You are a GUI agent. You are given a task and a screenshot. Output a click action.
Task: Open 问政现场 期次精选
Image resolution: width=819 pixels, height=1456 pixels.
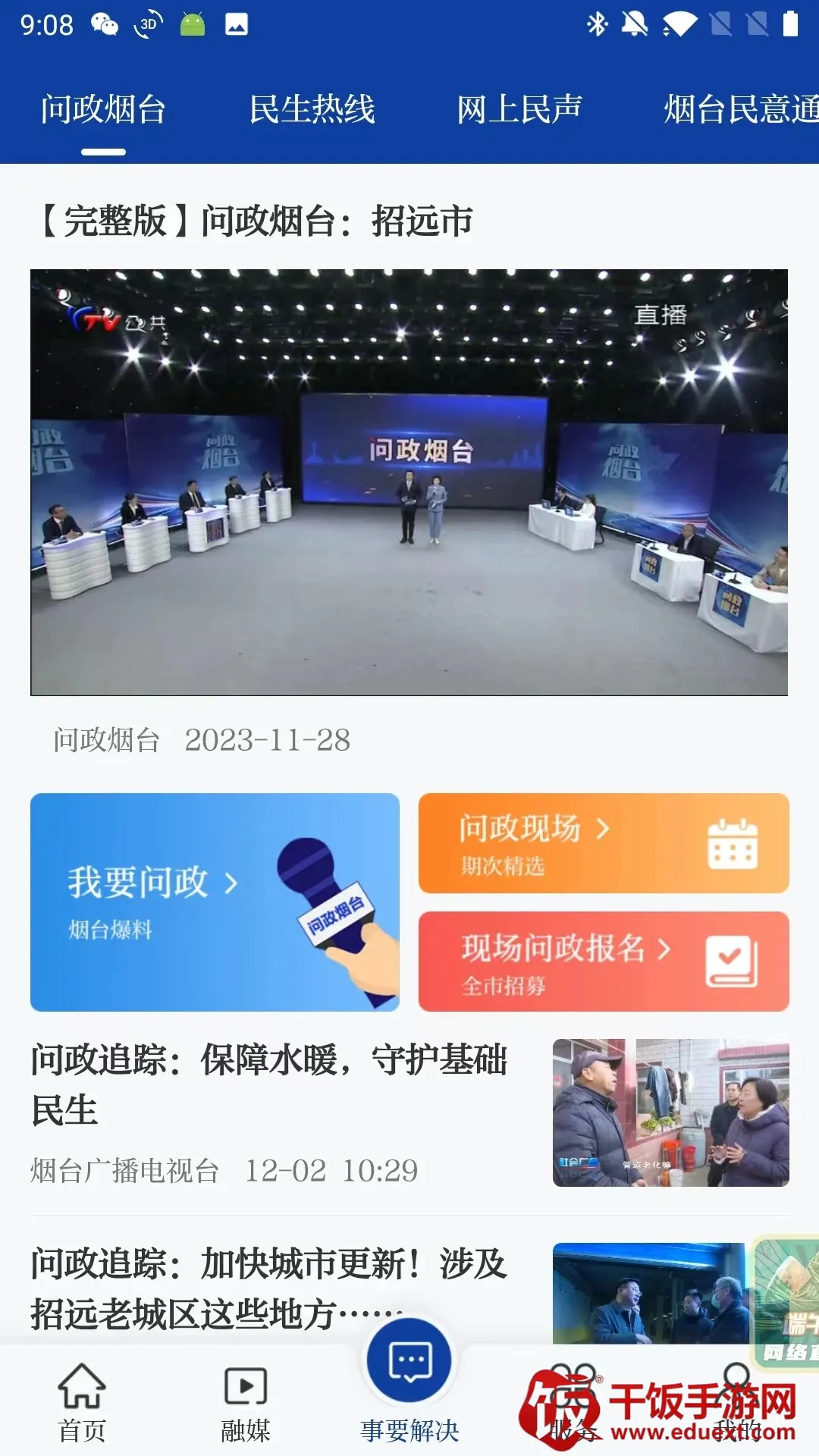(x=604, y=843)
